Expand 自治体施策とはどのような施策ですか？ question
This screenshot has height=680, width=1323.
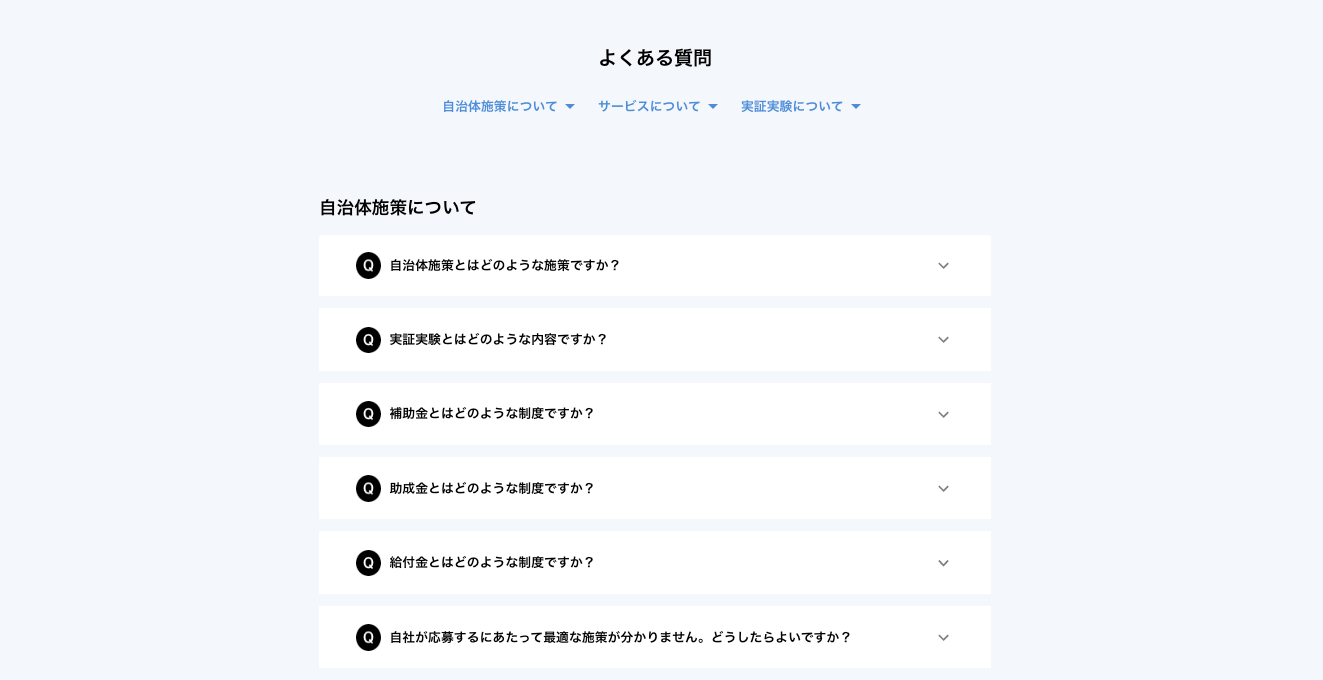pyautogui.click(x=654, y=266)
